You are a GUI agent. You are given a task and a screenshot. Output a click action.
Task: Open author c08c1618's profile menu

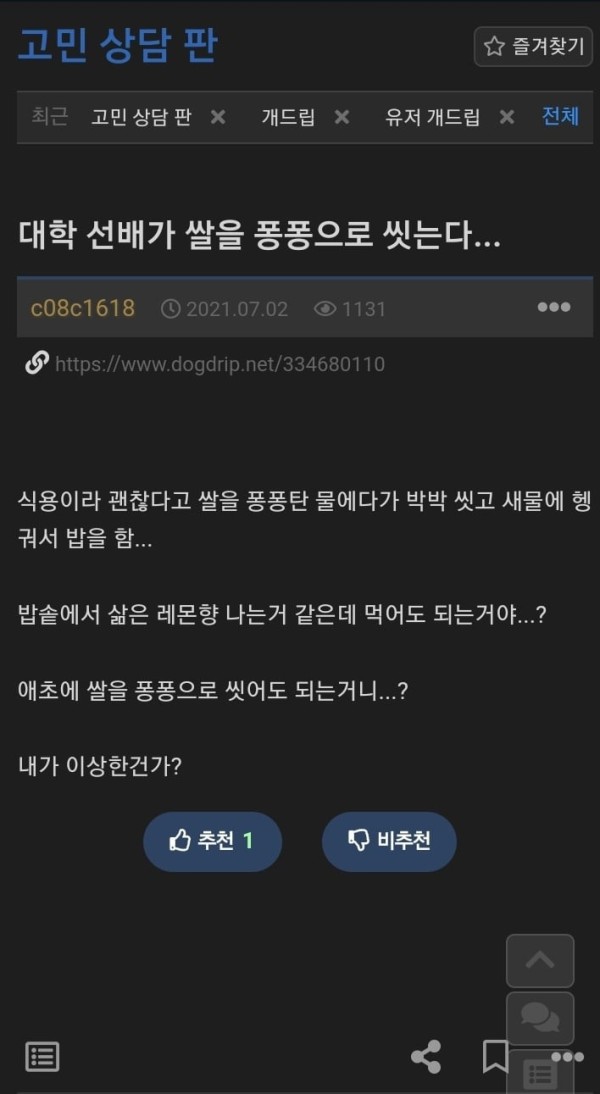click(83, 308)
